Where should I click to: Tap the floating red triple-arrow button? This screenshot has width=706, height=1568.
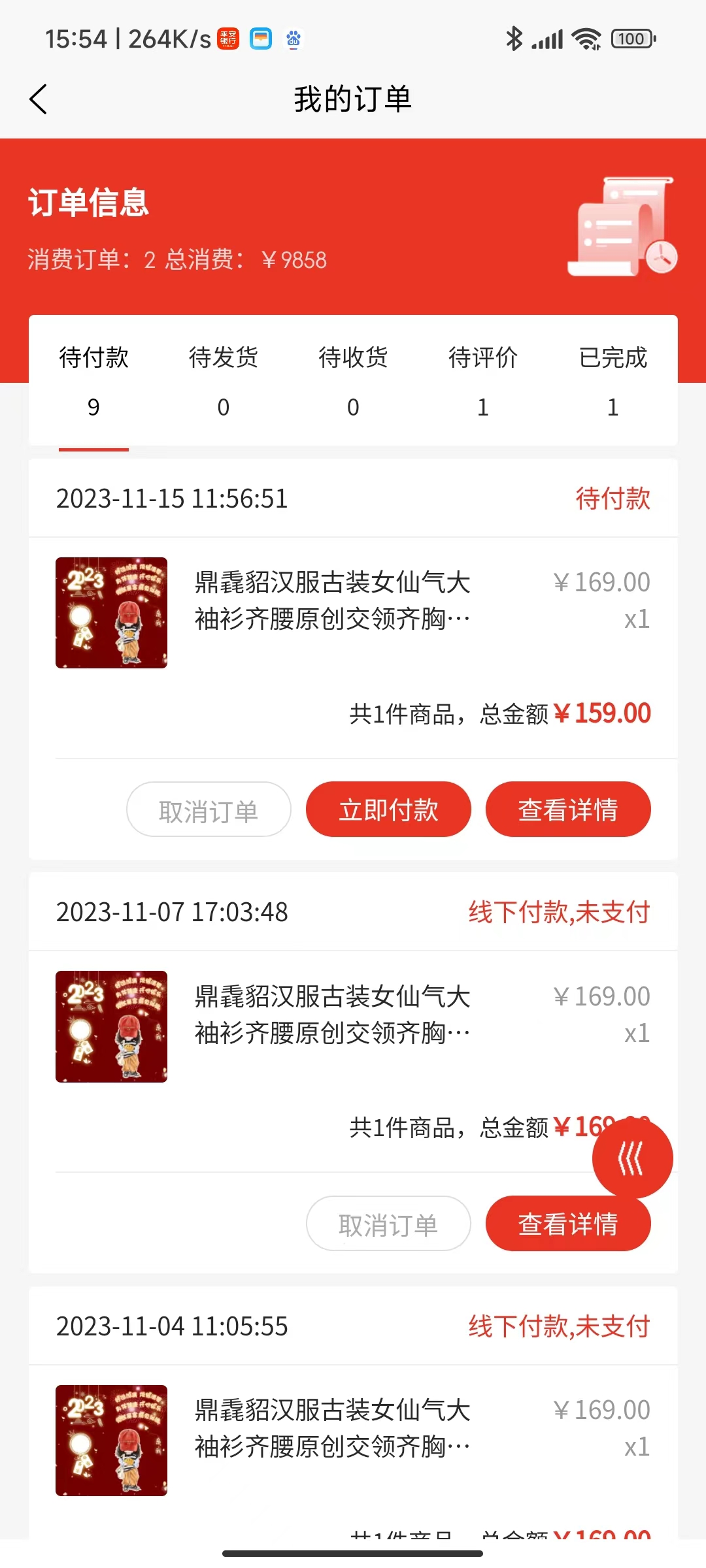(631, 1158)
